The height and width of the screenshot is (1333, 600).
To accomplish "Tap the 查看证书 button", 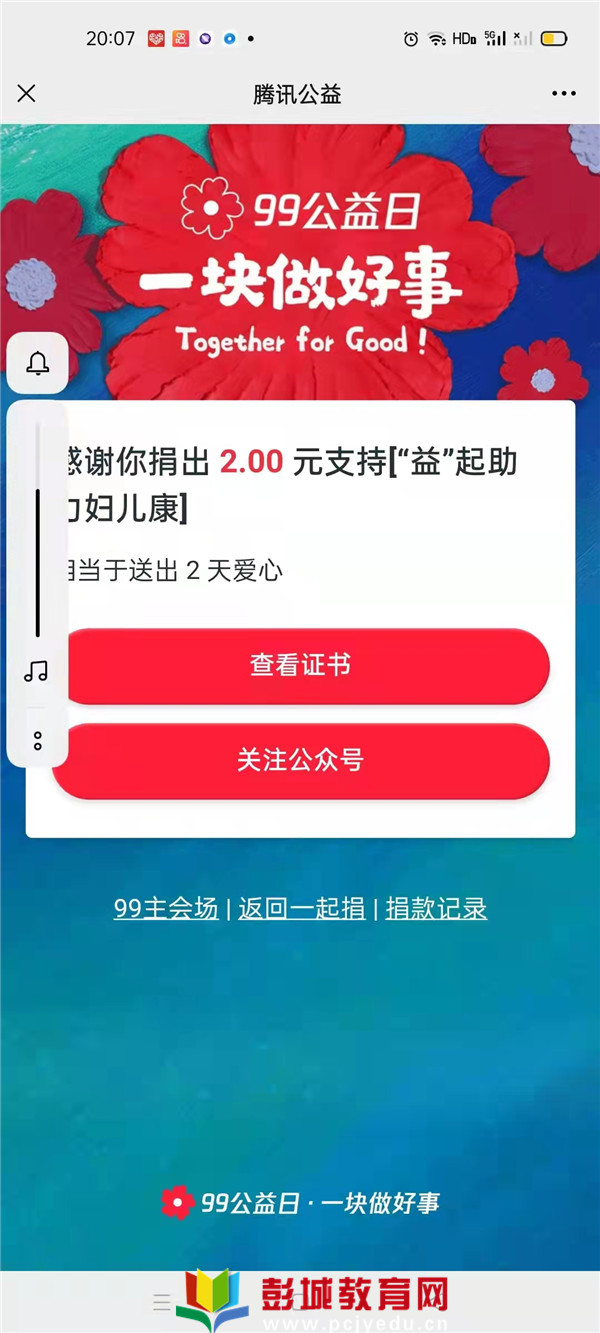I will (300, 666).
